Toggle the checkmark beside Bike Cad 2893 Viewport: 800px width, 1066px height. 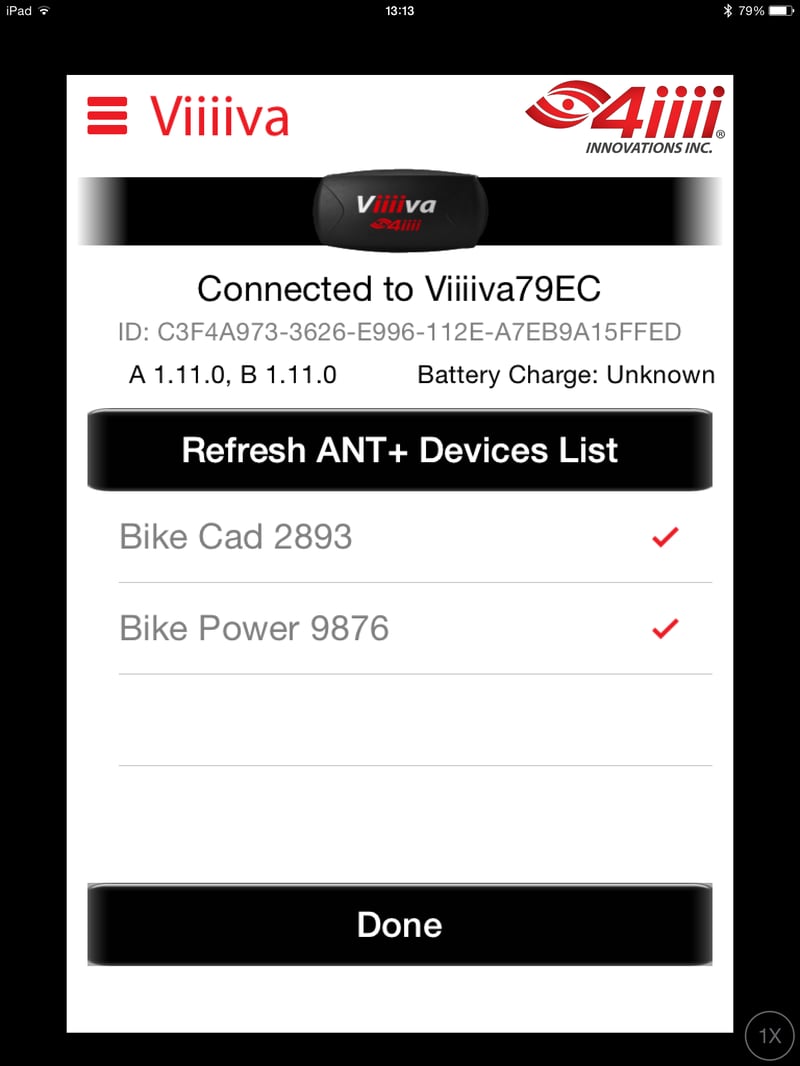click(x=665, y=537)
